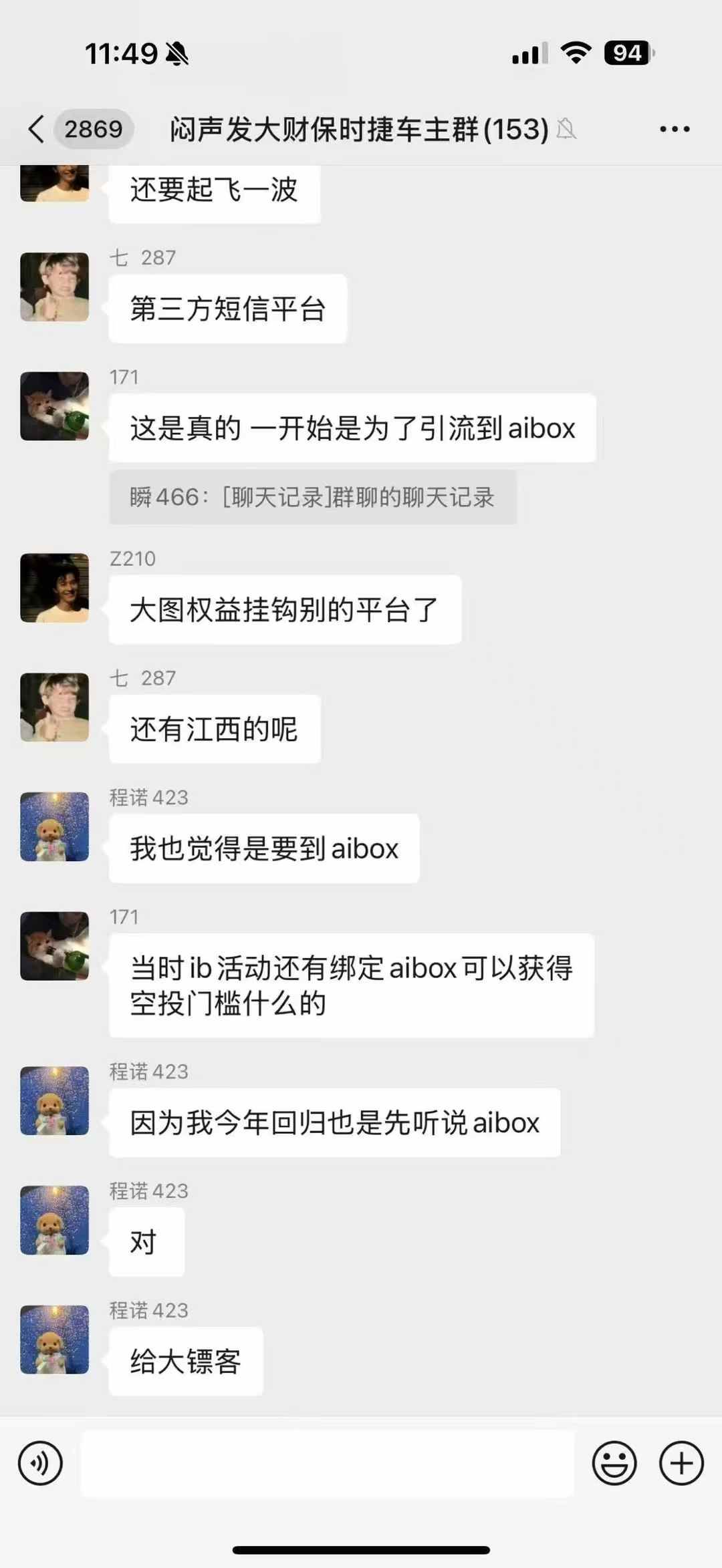This screenshot has width=722, height=1568.
Task: Open the emoji sticker panel
Action: click(614, 1463)
